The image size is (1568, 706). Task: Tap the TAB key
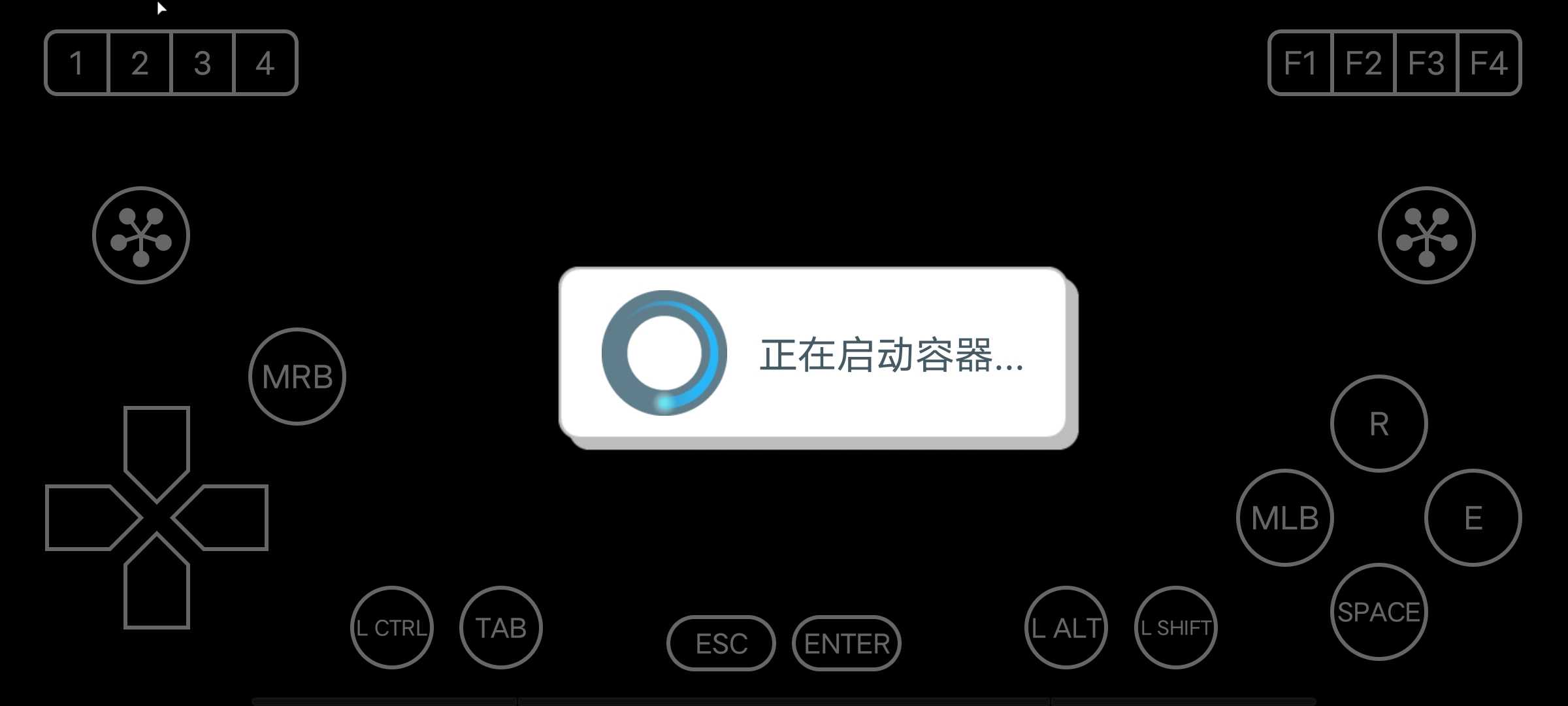[x=501, y=628]
